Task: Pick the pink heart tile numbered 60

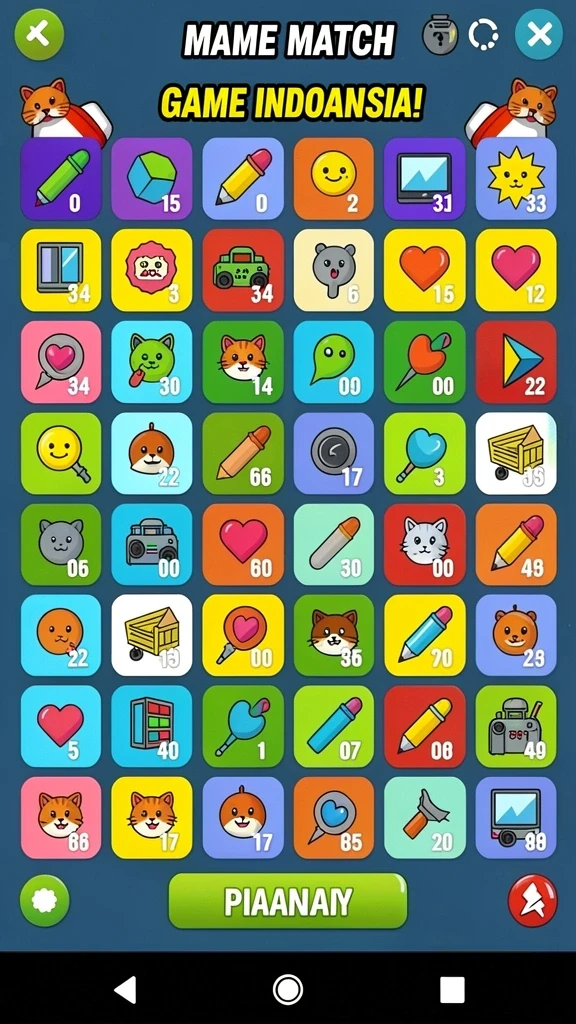Action: [243, 544]
